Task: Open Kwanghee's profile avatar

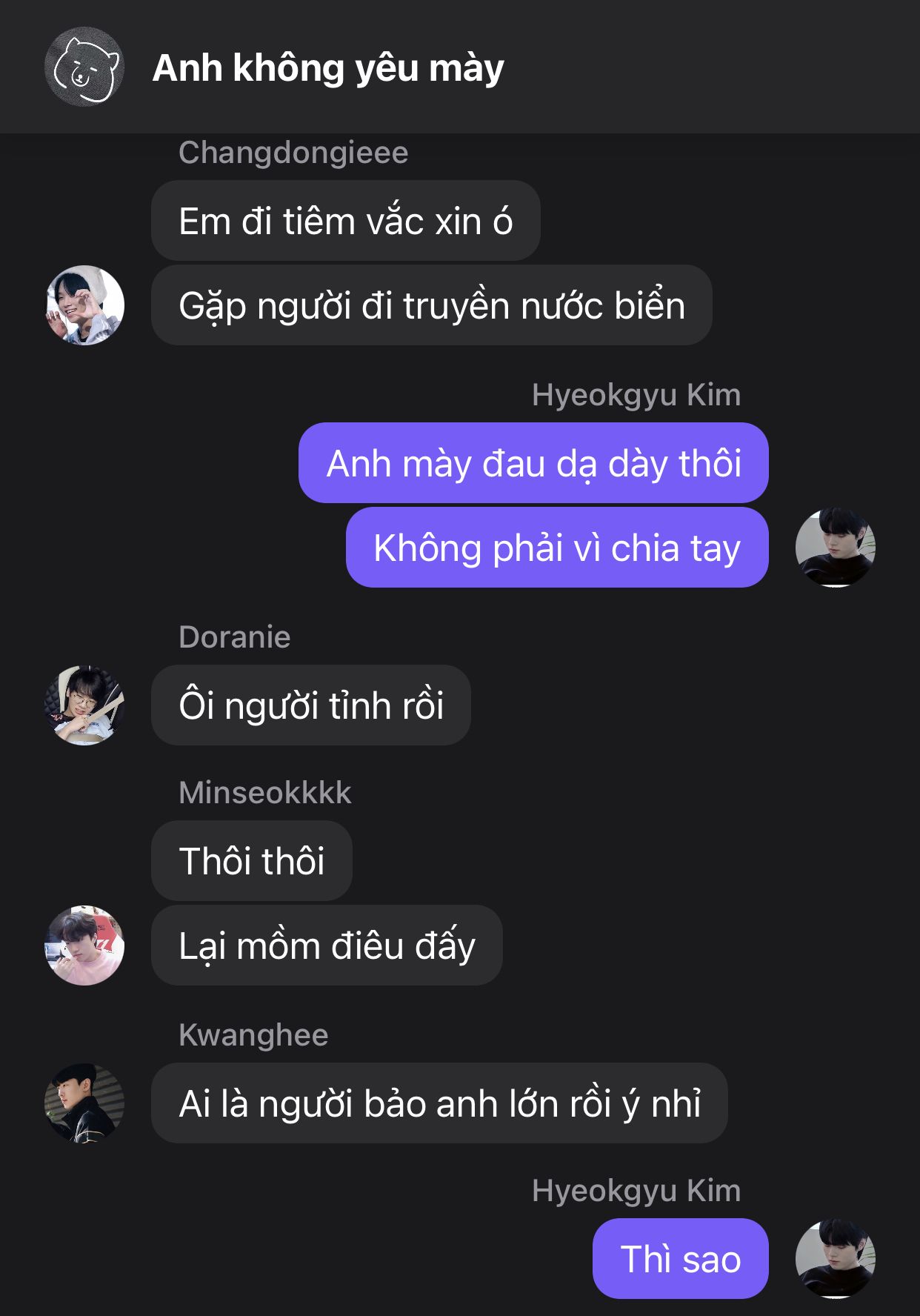Action: tap(84, 1103)
